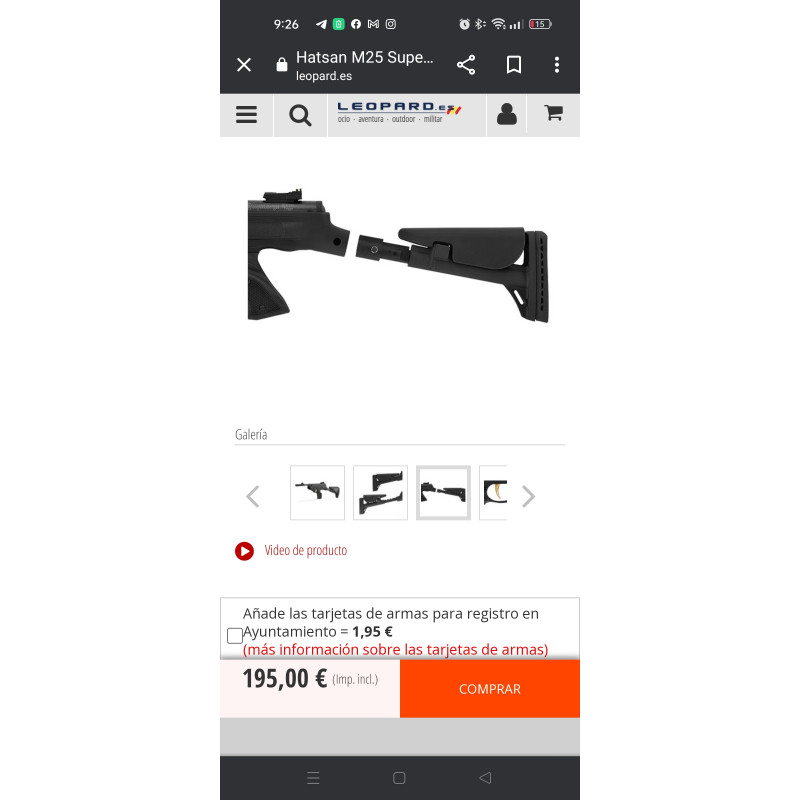This screenshot has width=800, height=800.
Task: Show next gallery thumbnails
Action: [529, 496]
